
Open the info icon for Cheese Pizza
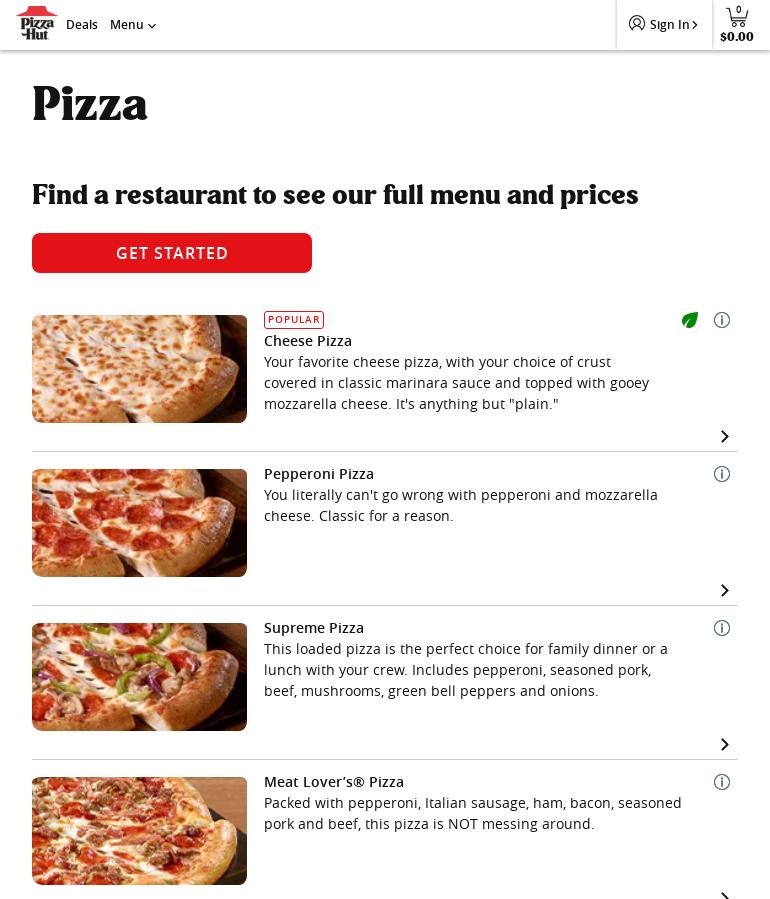tap(722, 320)
